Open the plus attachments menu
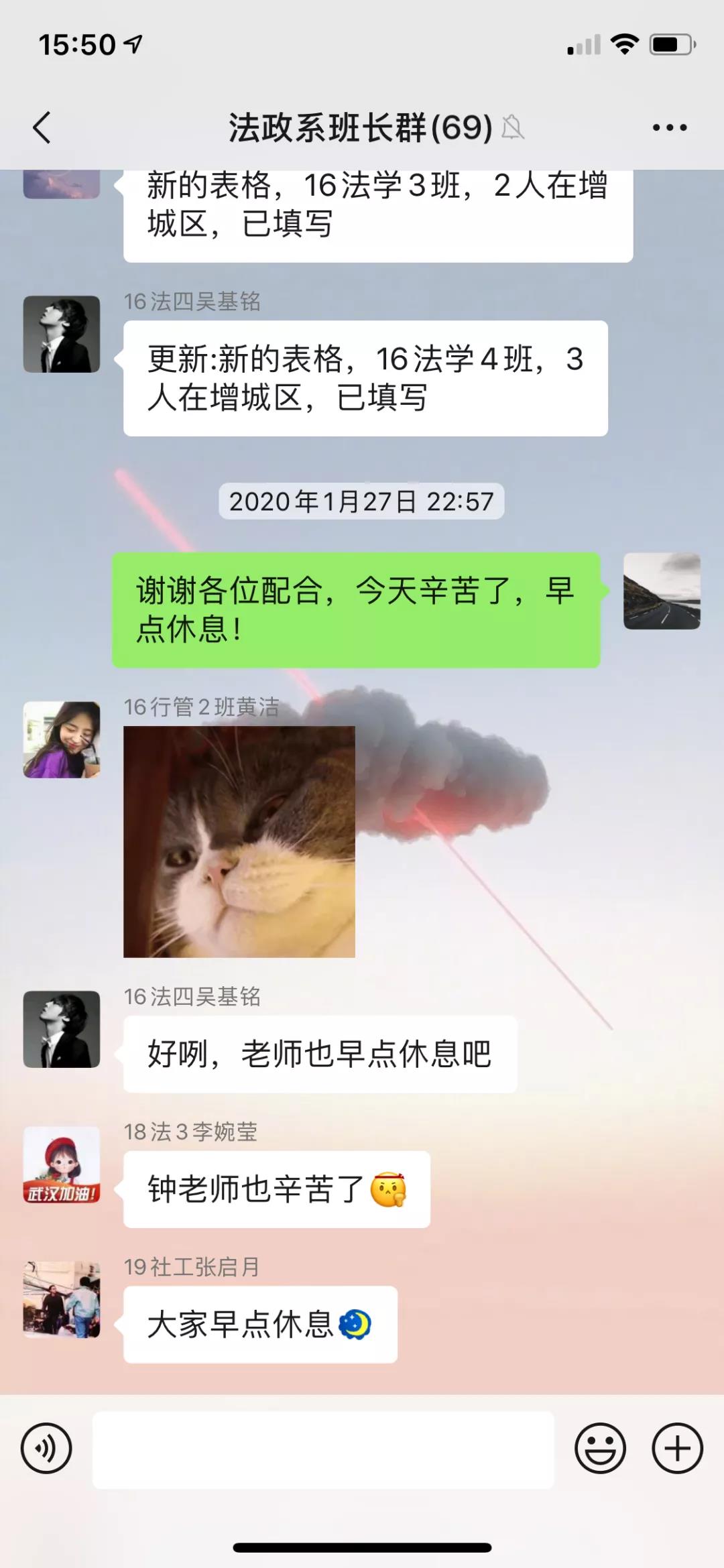 tap(677, 1448)
